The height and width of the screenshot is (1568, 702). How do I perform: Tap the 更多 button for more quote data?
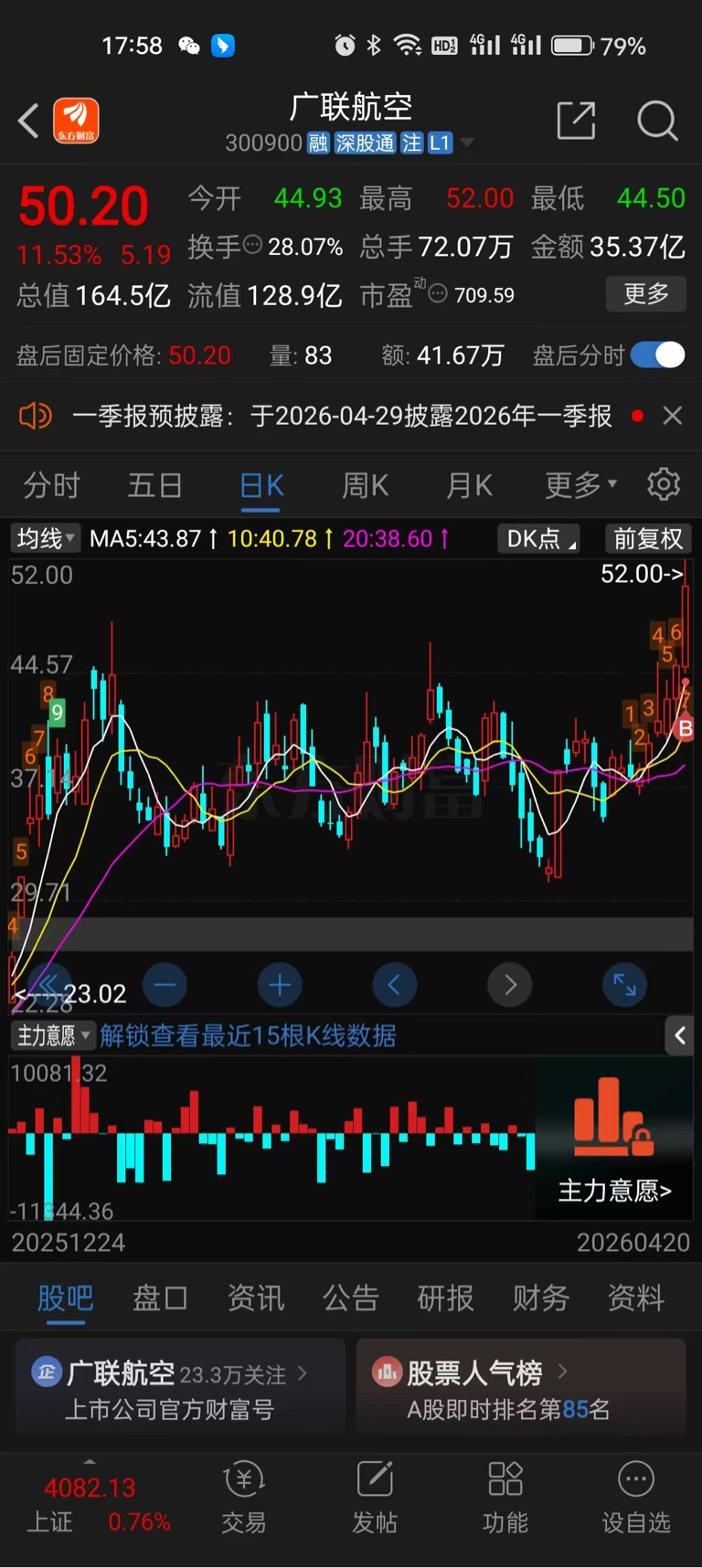click(x=646, y=294)
